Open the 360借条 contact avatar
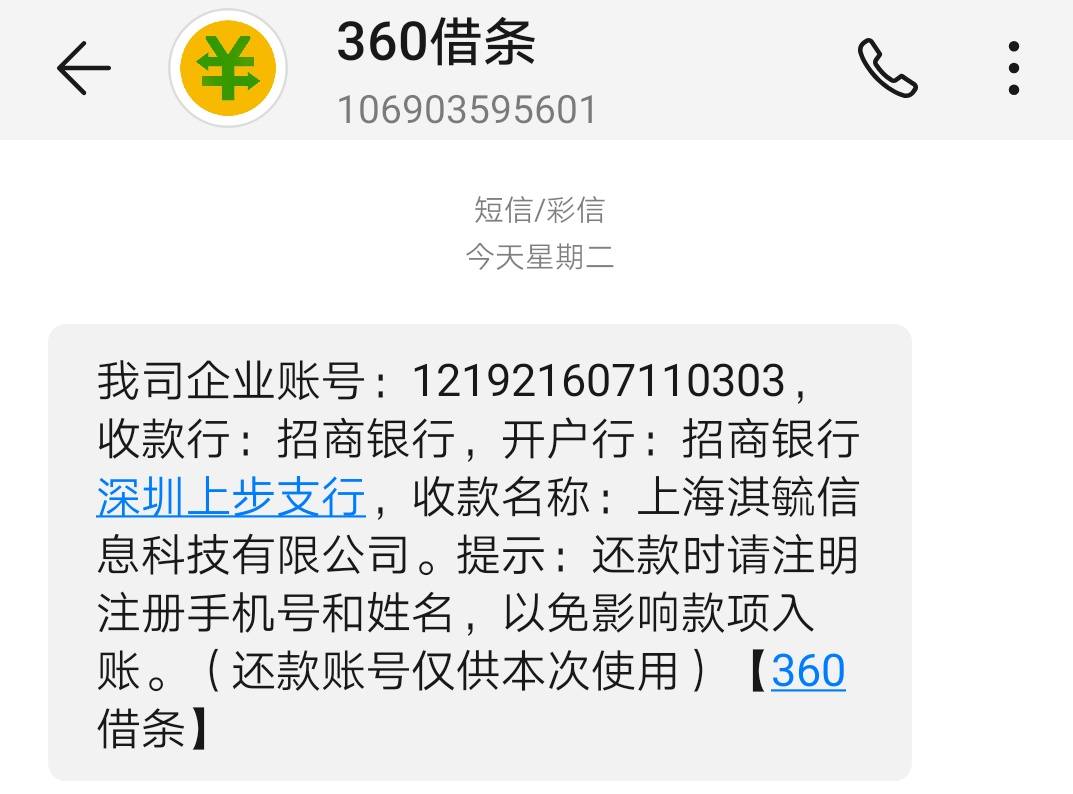1073x794 pixels. [x=228, y=69]
